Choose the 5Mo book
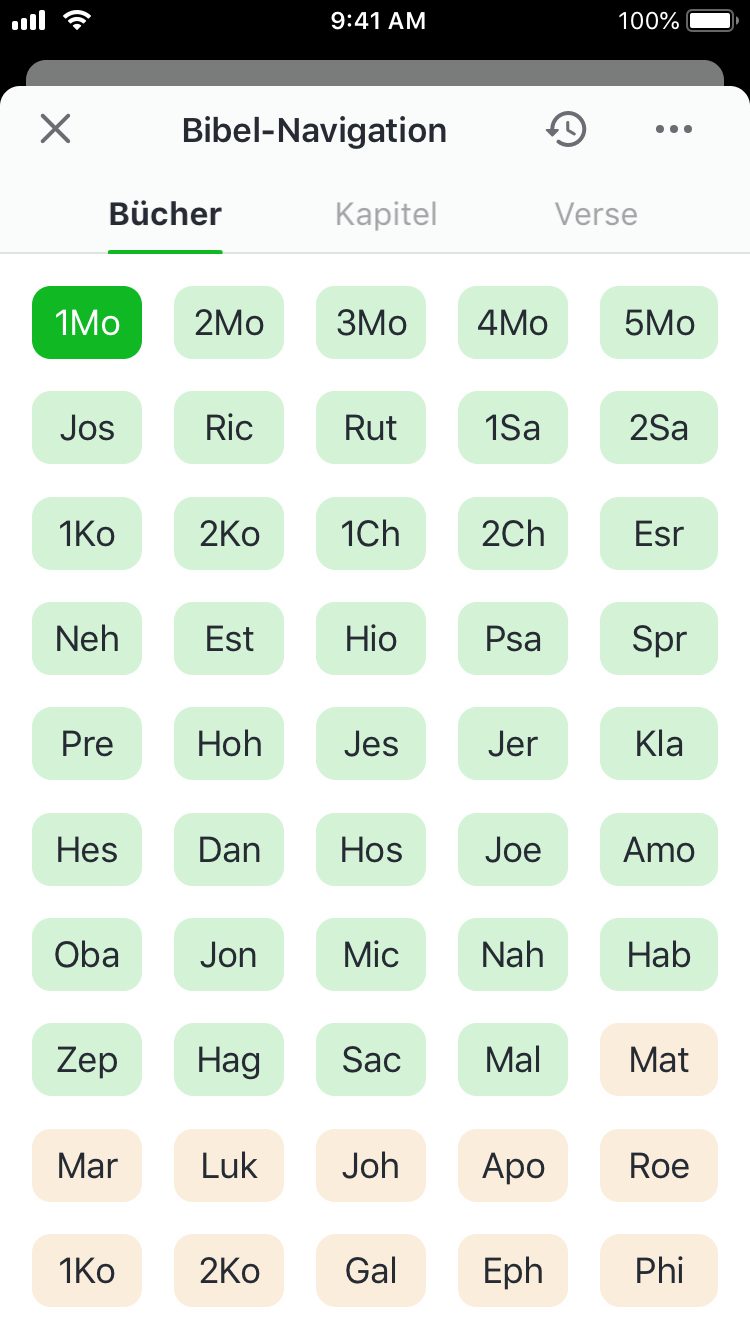This screenshot has height=1334, width=750. pos(659,323)
